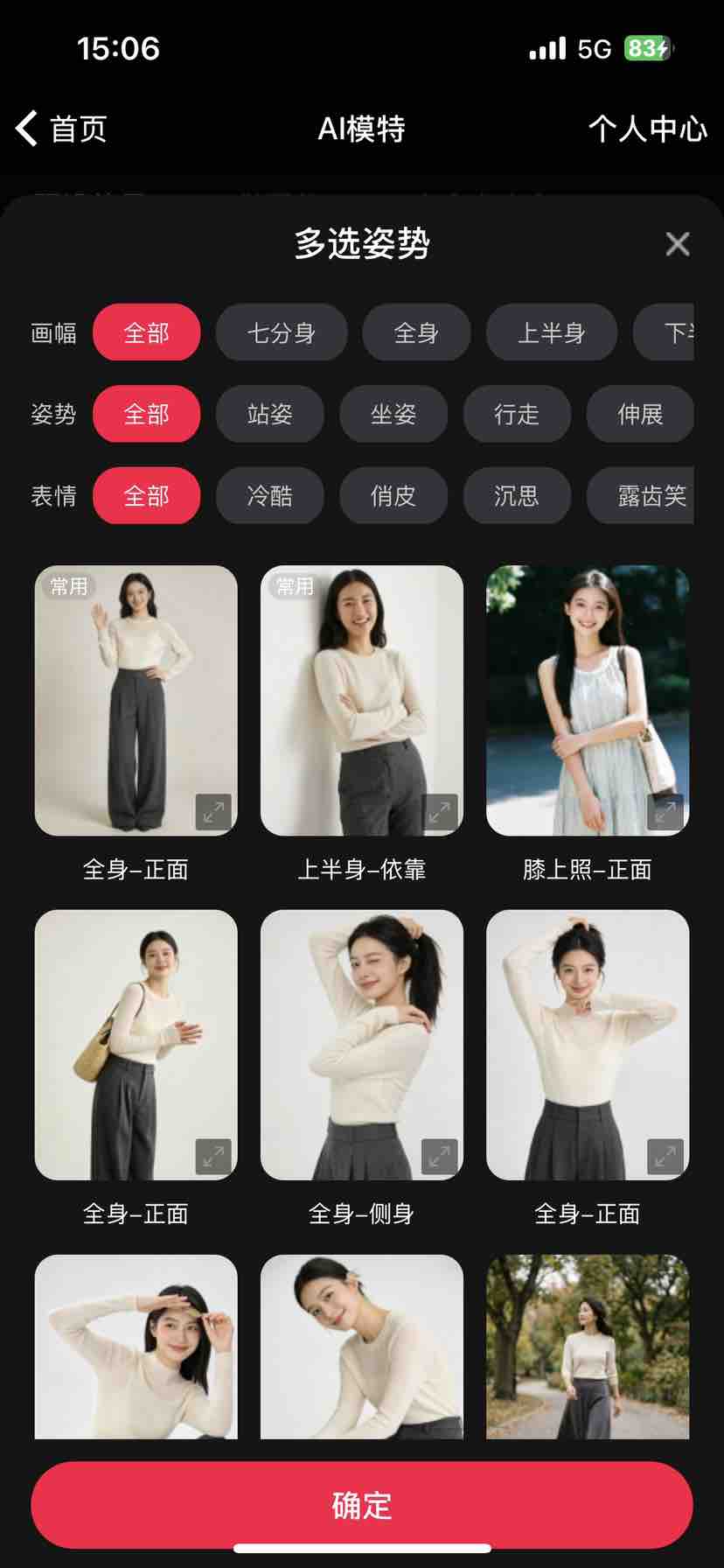Select the 膝上照-正面 pose image
This screenshot has width=724, height=1568.
pyautogui.click(x=587, y=691)
